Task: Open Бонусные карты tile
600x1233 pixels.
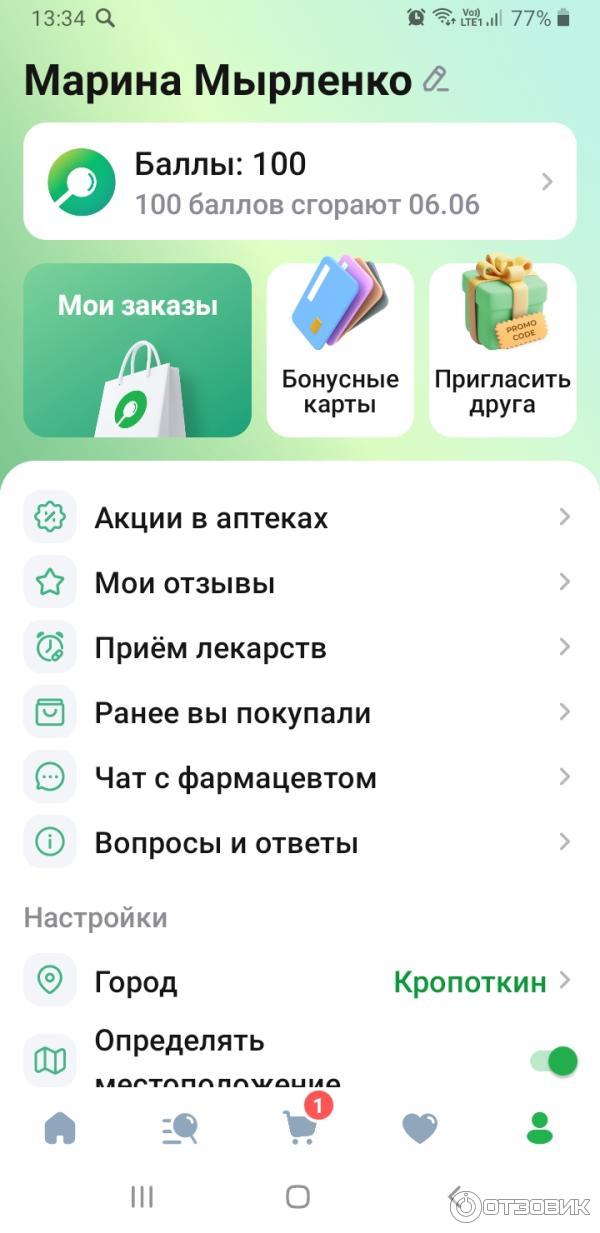Action: point(340,350)
